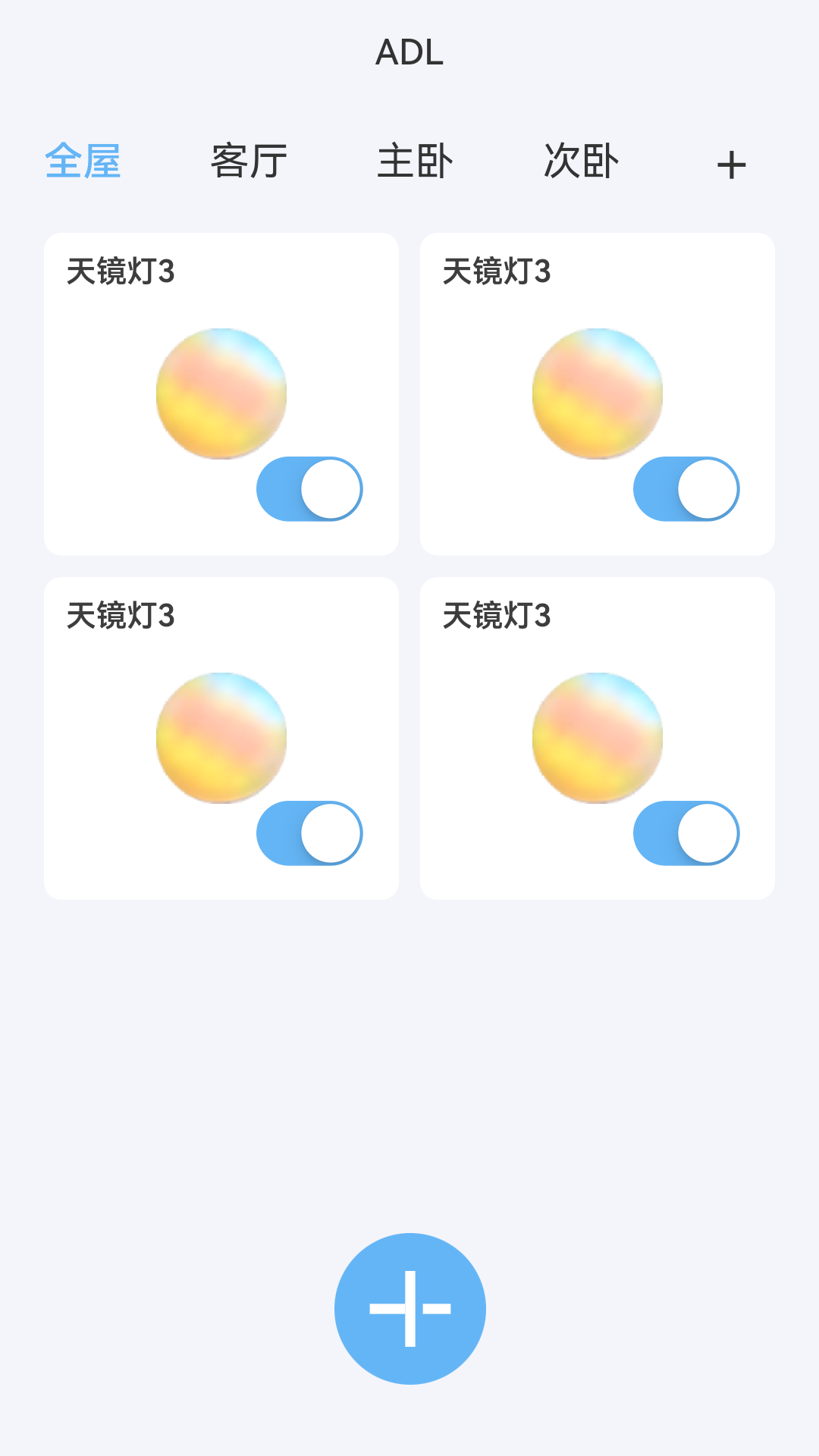This screenshot has width=819, height=1456.
Task: Tap the 天镜灯3 name label on bottom-right card
Action: (496, 613)
